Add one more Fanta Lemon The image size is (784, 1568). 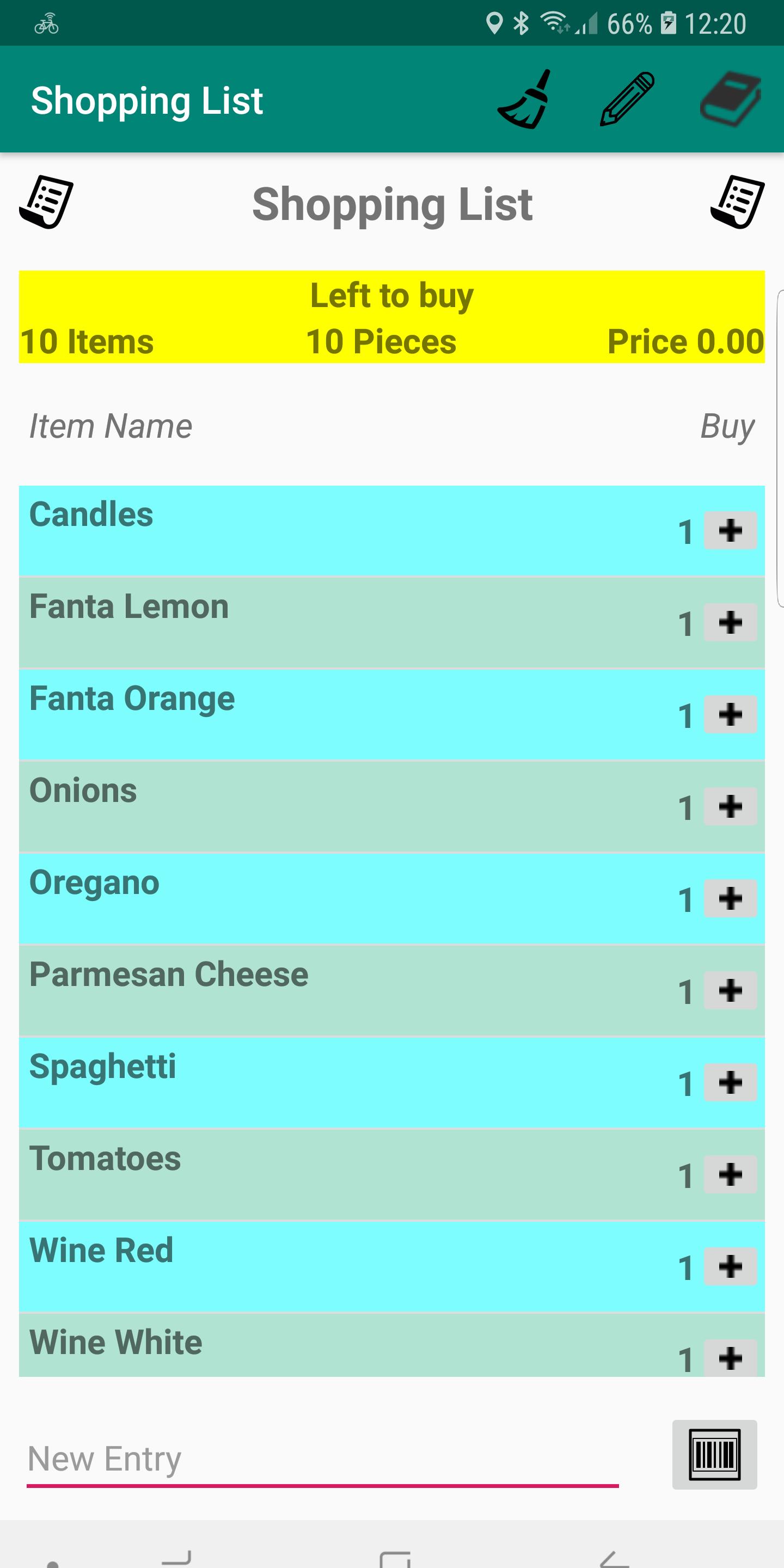tap(731, 622)
